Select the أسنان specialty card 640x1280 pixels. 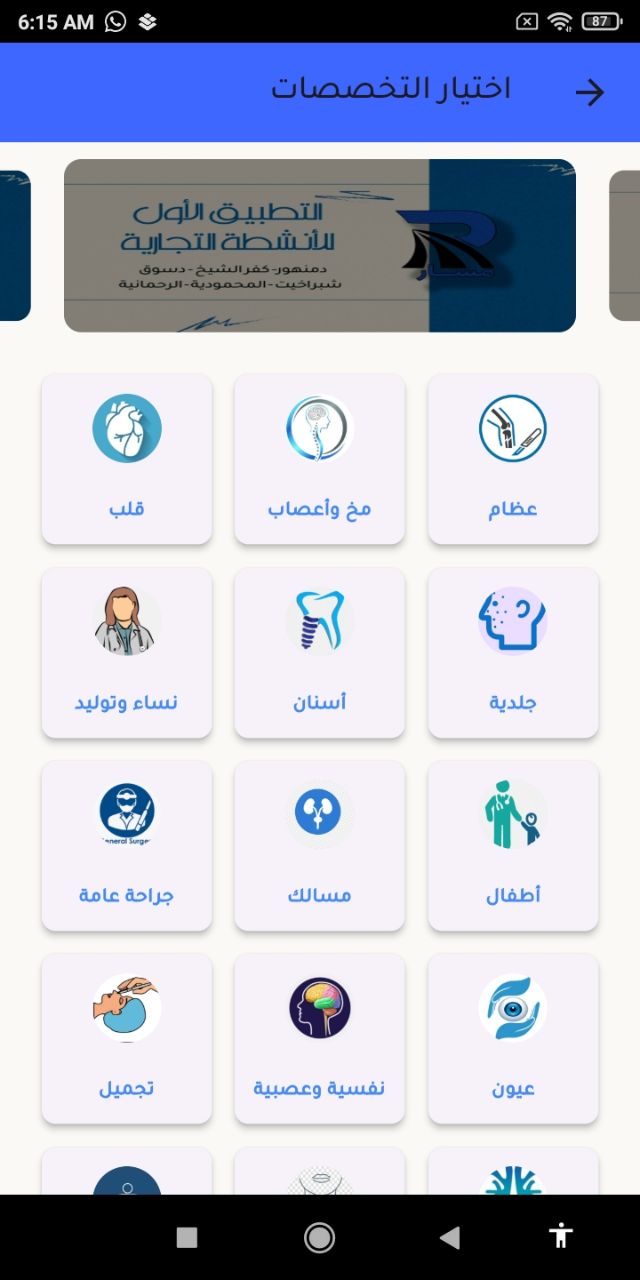pyautogui.click(x=320, y=653)
